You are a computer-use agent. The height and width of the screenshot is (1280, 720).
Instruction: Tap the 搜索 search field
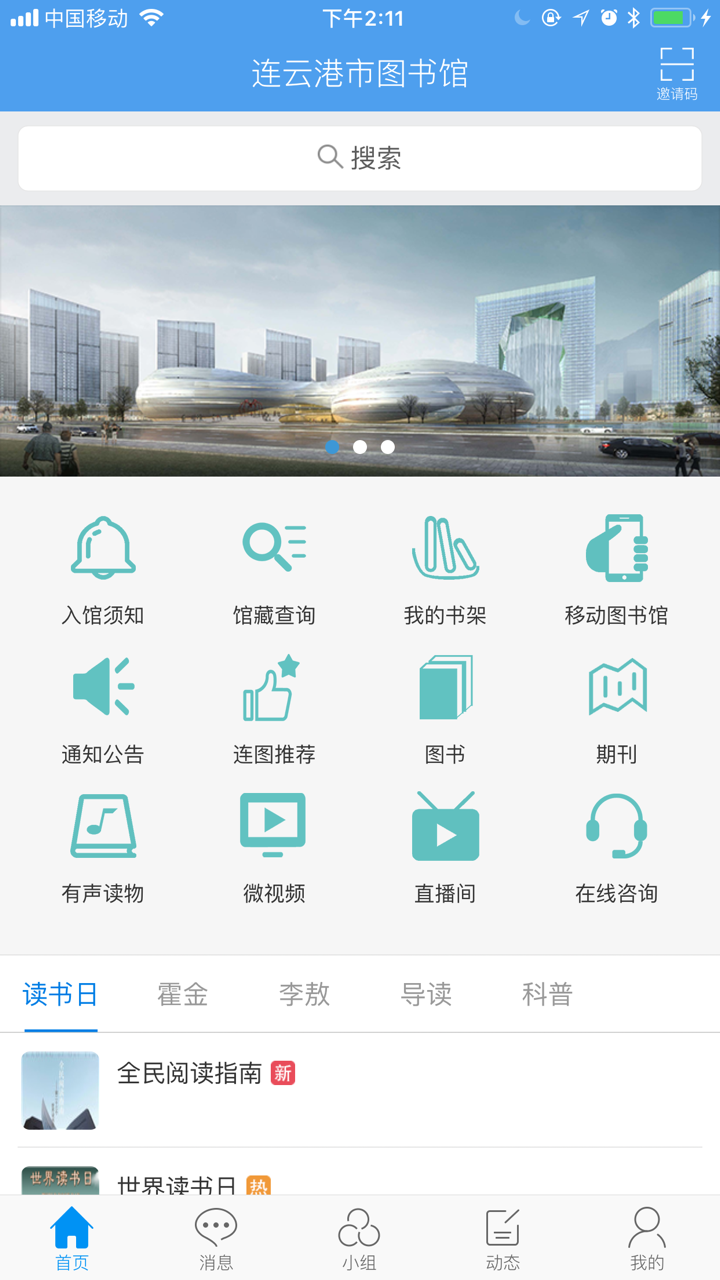(x=360, y=157)
